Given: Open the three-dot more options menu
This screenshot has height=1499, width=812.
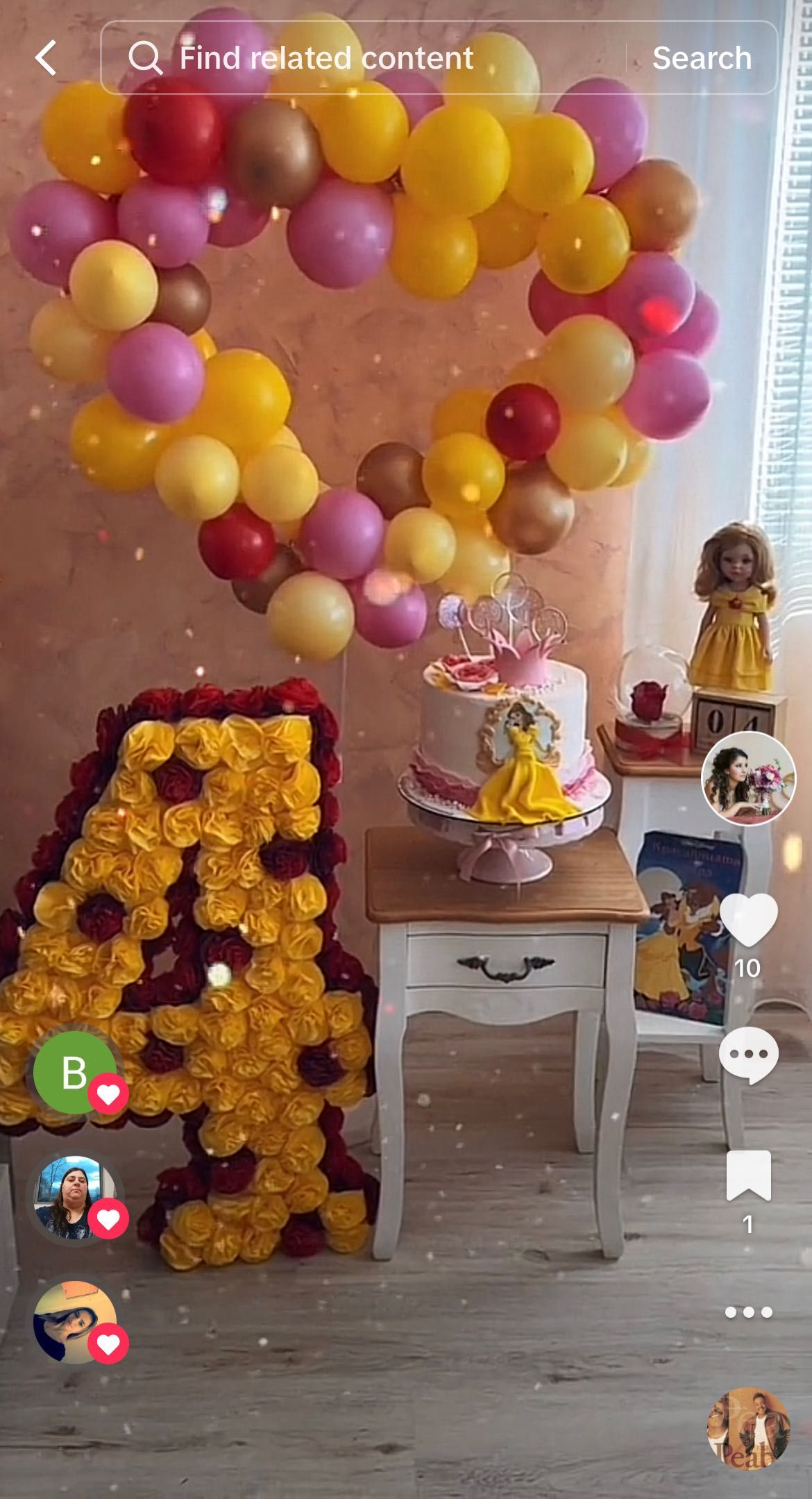Looking at the screenshot, I should click(x=748, y=1312).
